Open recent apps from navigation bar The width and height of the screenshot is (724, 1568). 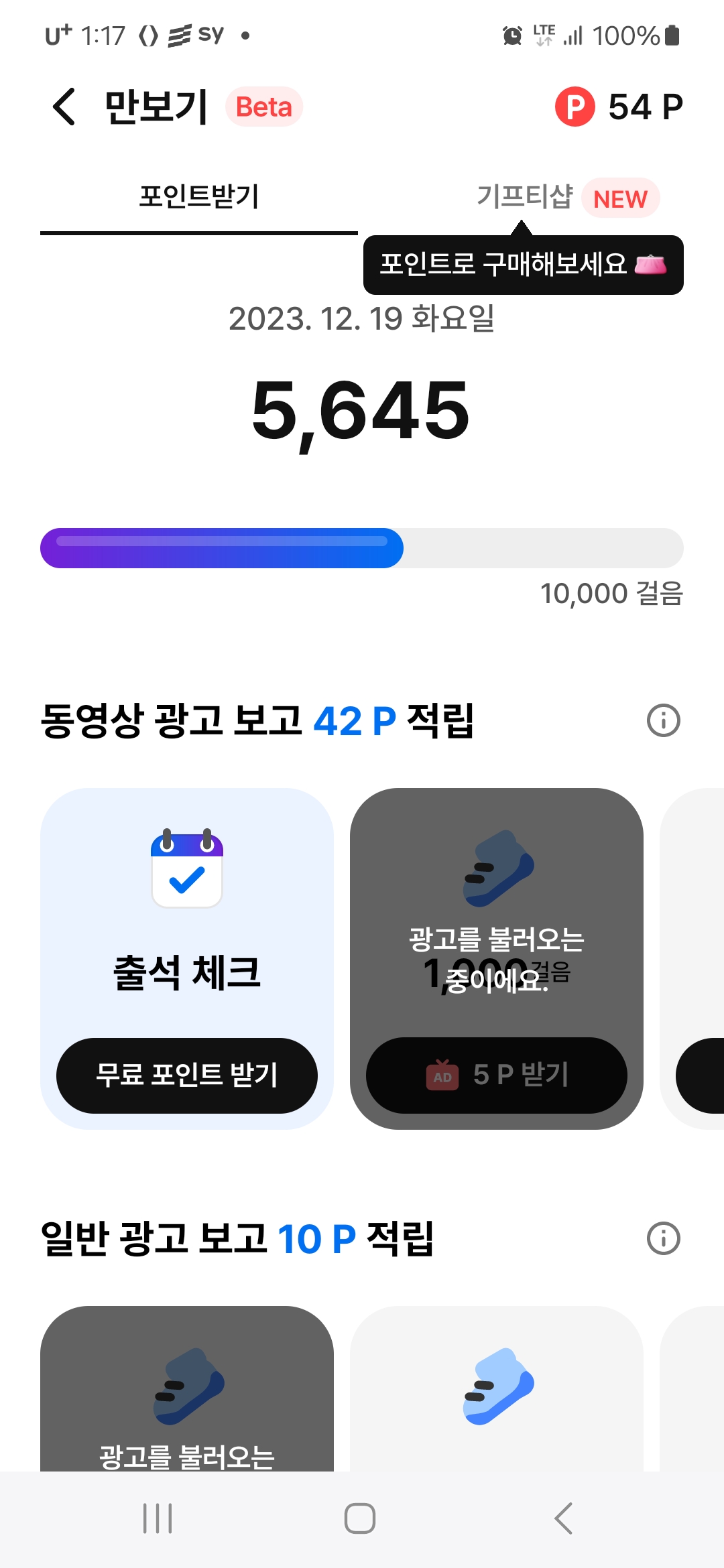pos(158,1518)
